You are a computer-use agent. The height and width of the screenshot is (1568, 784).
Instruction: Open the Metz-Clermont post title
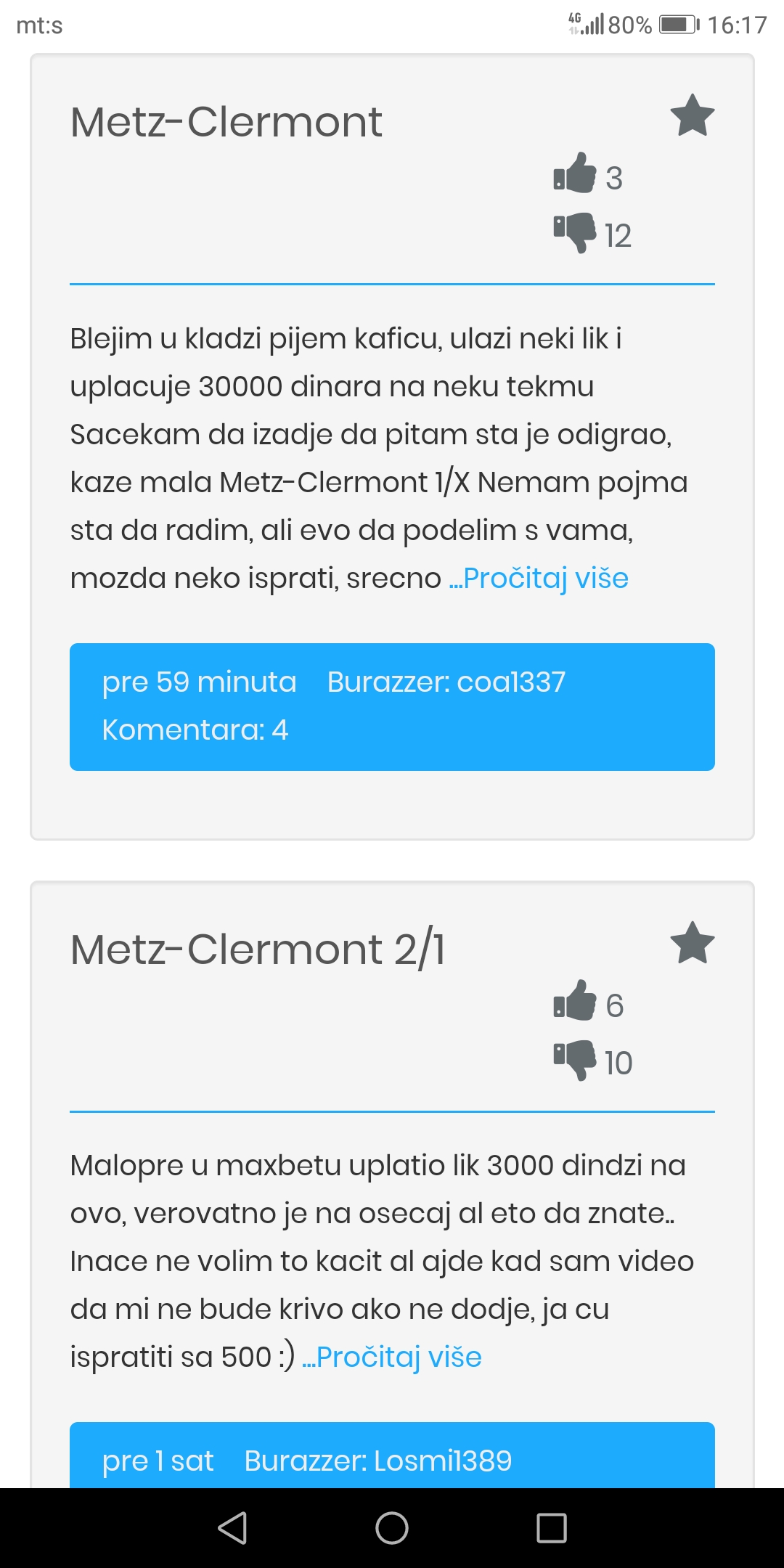coord(226,121)
